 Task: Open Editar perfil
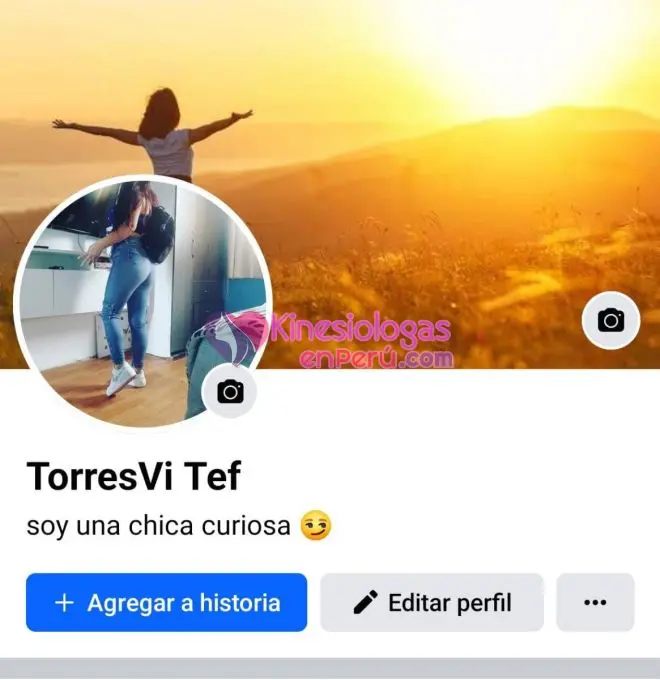[432, 603]
